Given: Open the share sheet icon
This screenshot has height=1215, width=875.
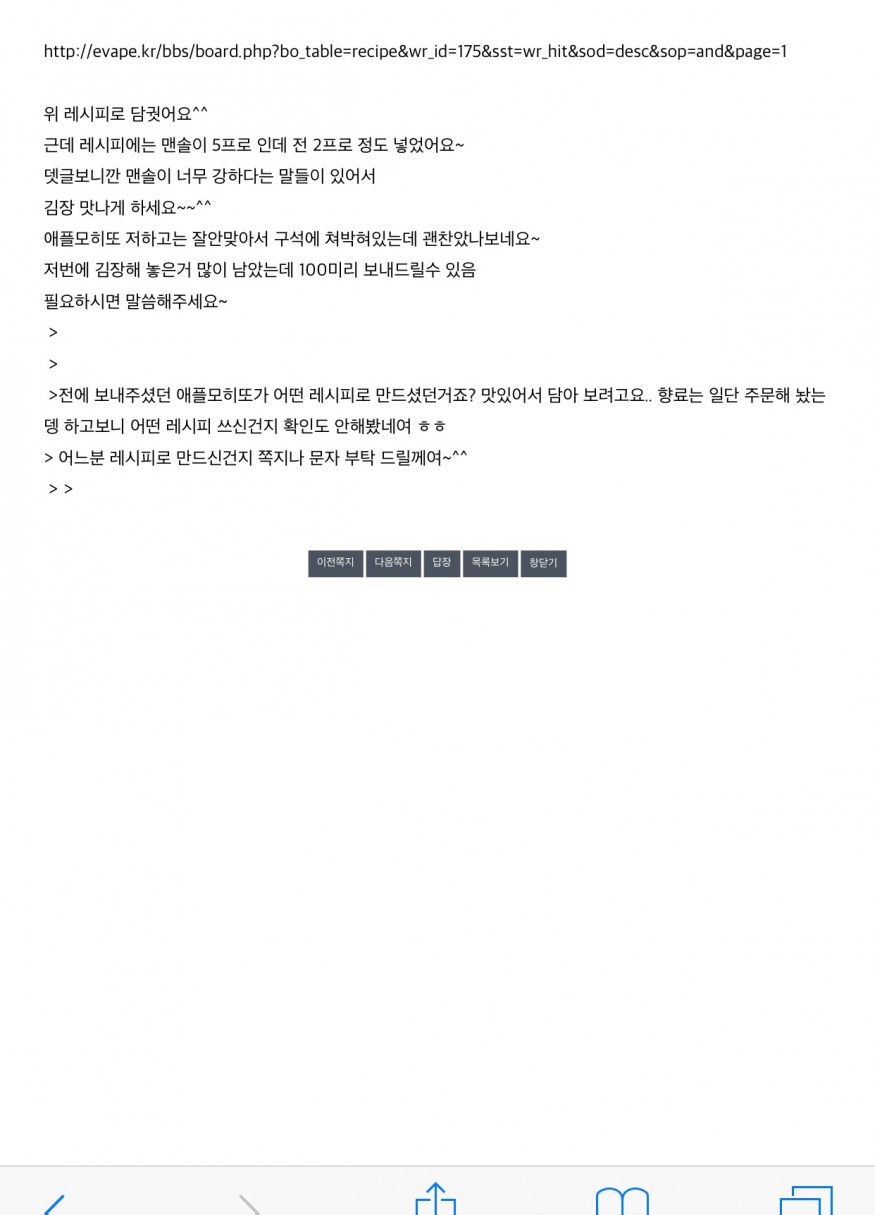Looking at the screenshot, I should 435,1199.
